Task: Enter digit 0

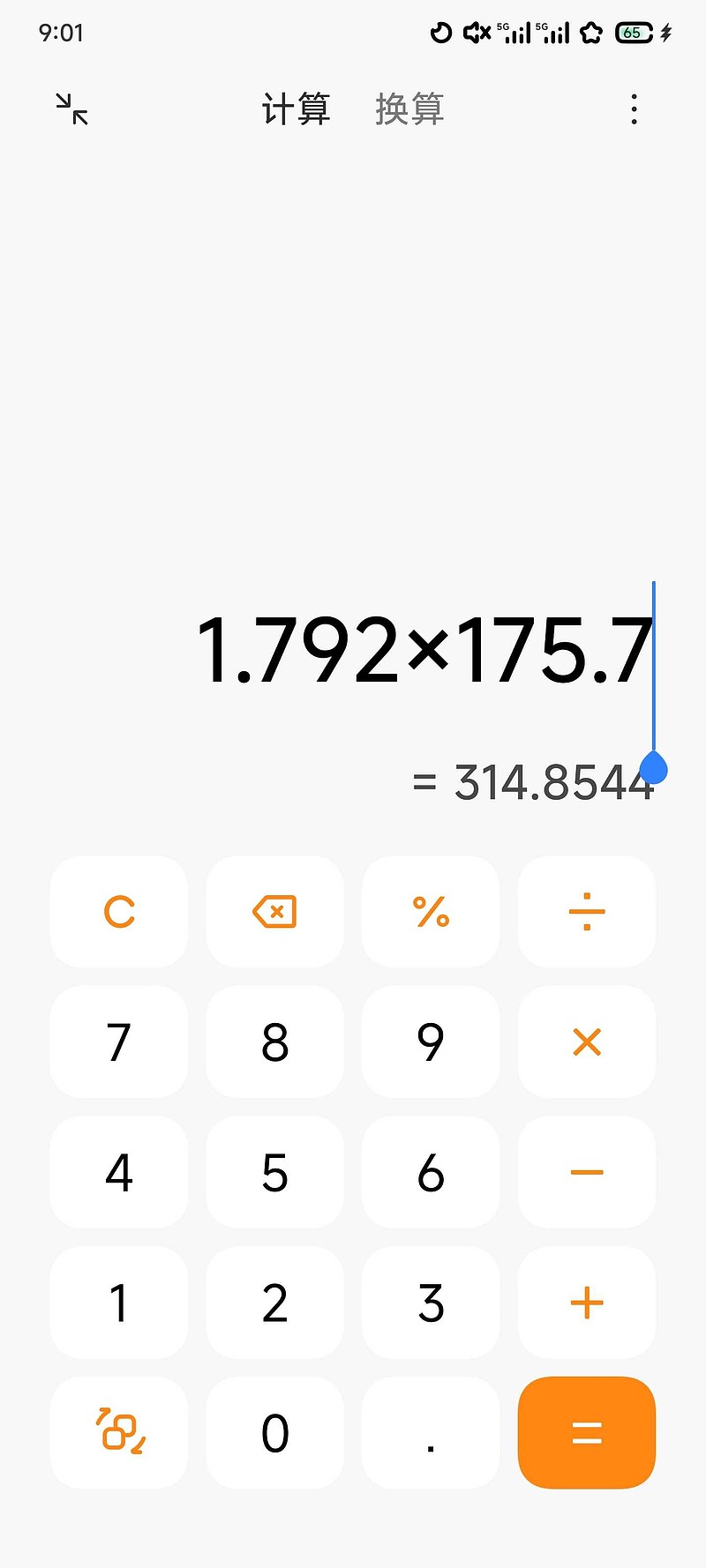Action: [274, 1433]
